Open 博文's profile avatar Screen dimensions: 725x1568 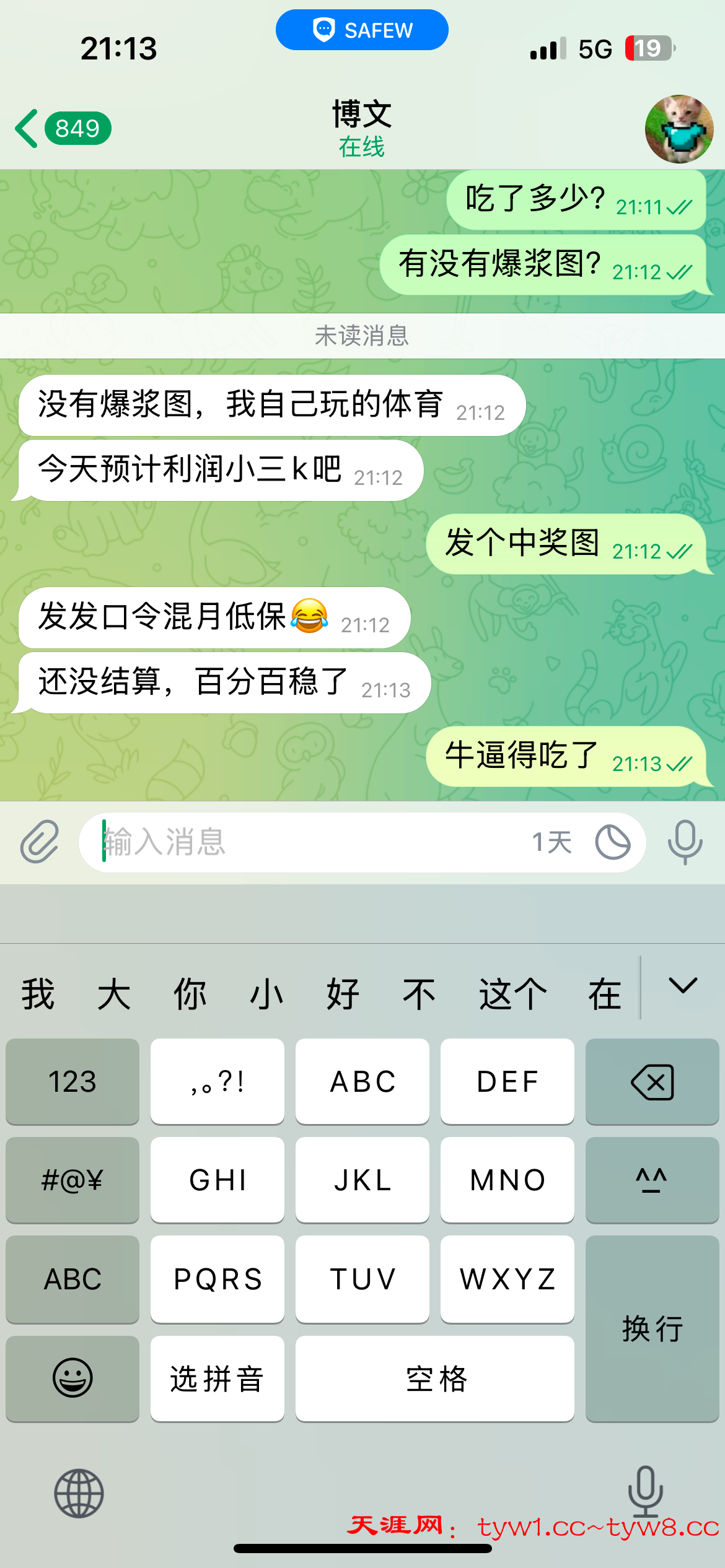[x=679, y=129]
